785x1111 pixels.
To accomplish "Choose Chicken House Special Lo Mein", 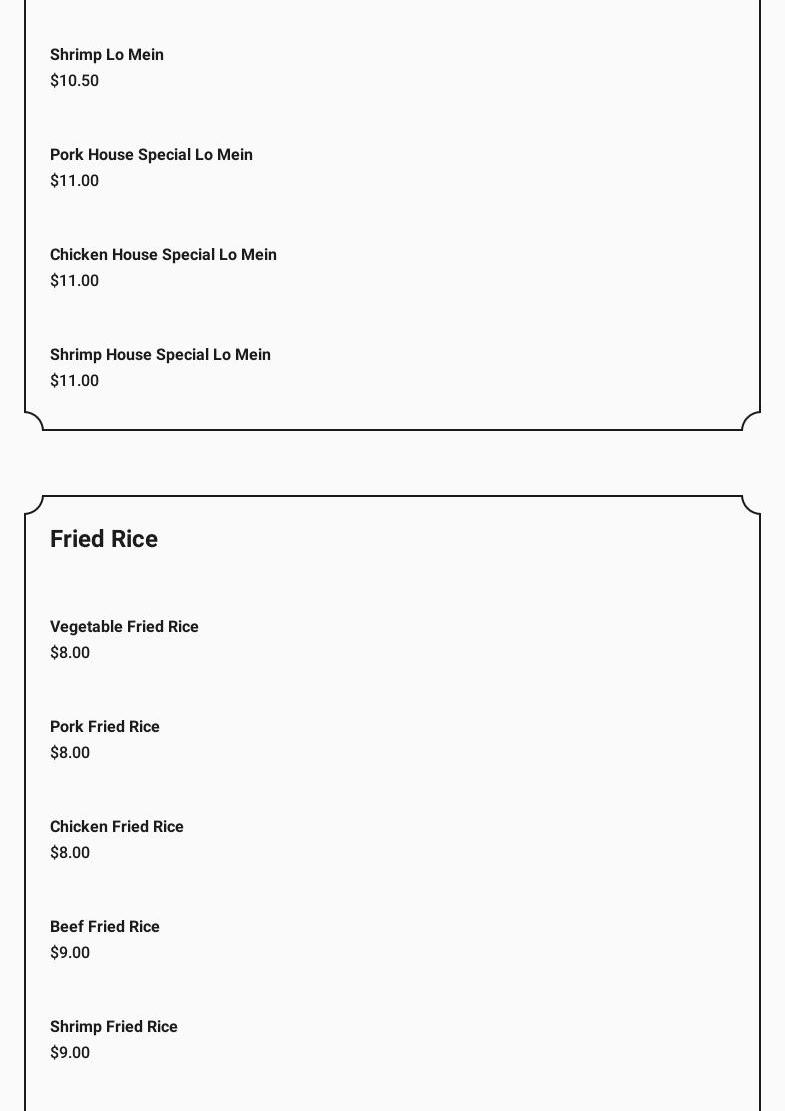I will point(163,255).
